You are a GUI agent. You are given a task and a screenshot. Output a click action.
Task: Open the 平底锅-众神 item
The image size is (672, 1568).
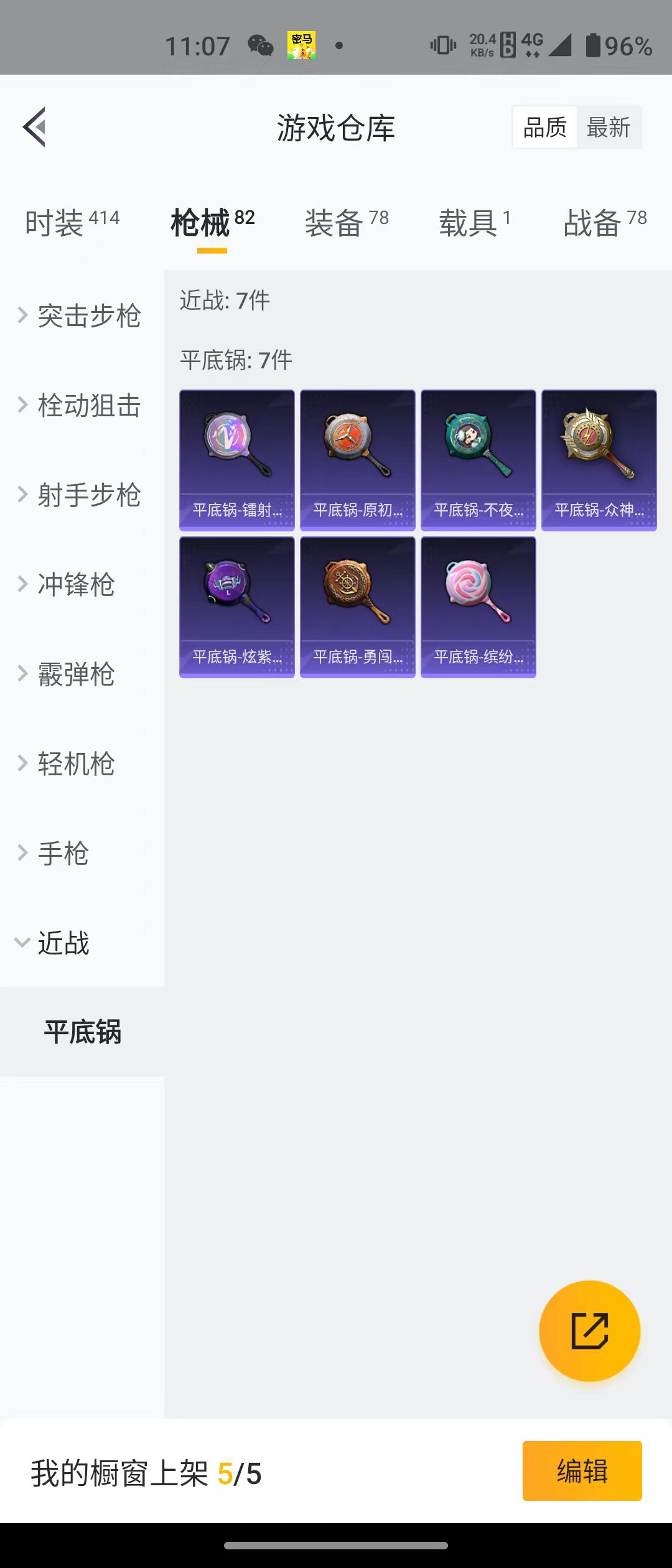pyautogui.click(x=599, y=460)
